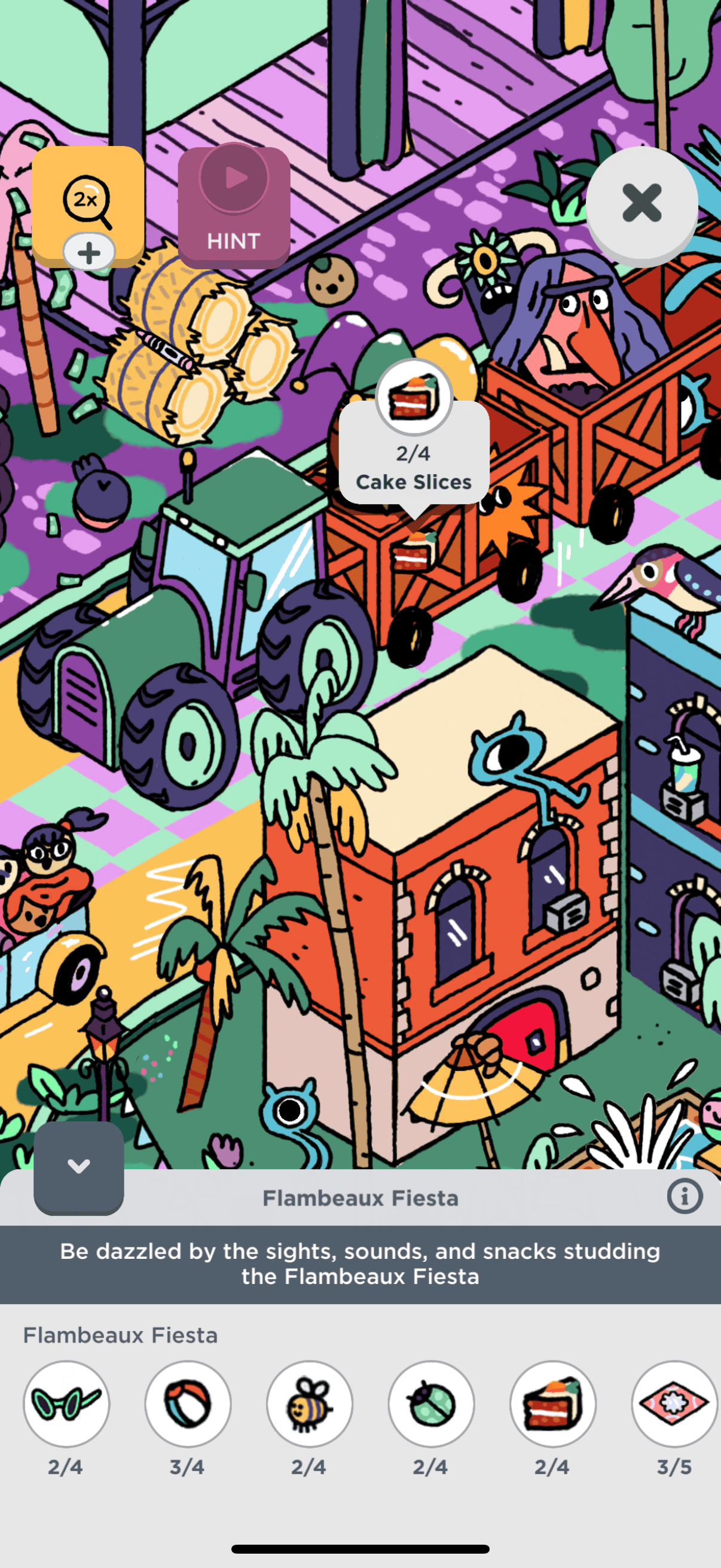Select the cake slice item in the list
The height and width of the screenshot is (1568, 721).
pyautogui.click(x=553, y=1404)
